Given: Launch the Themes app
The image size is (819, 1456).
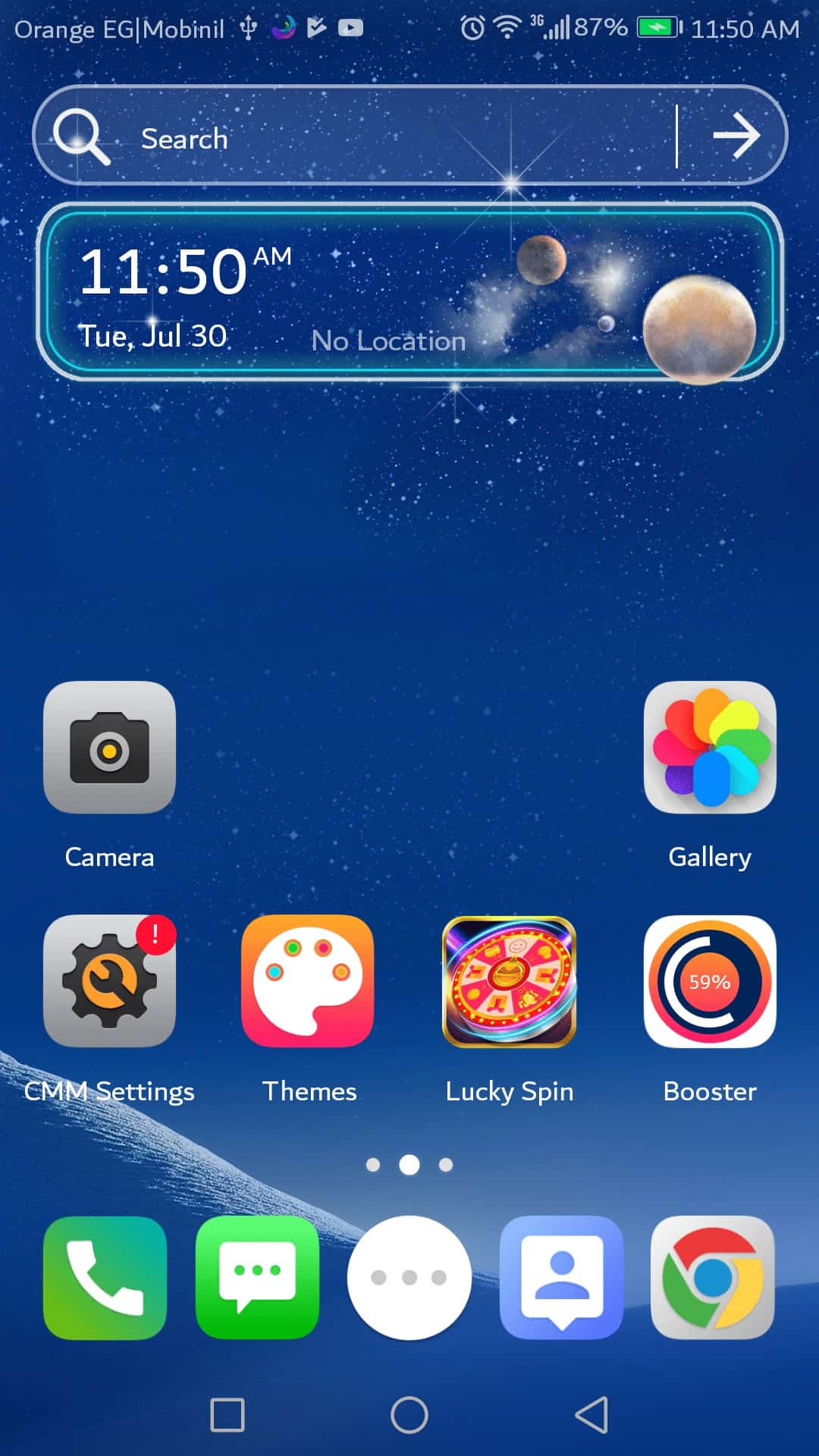Looking at the screenshot, I should (308, 981).
